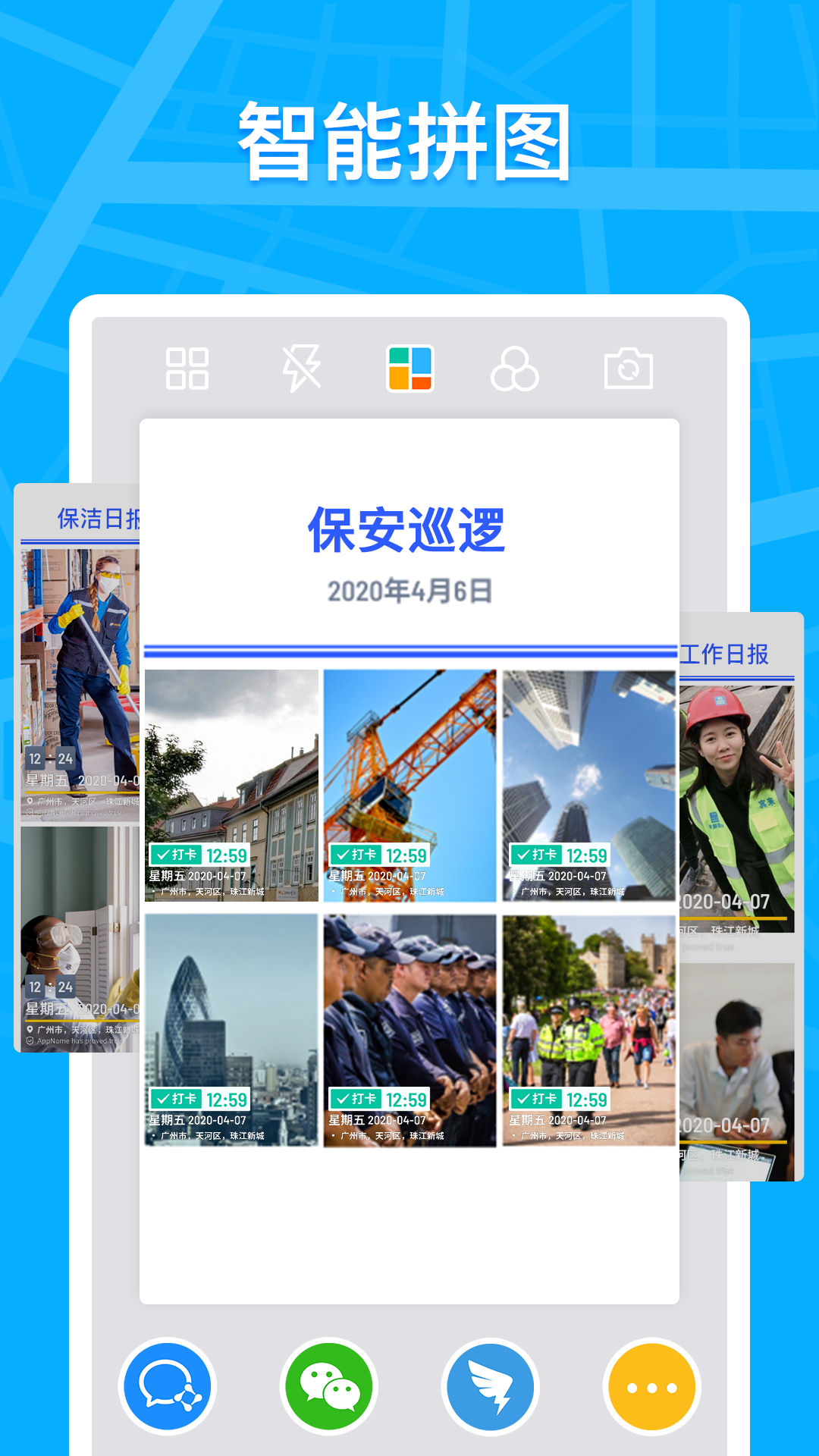819x1456 pixels.
Task: Share the collage to WeChat
Action: click(328, 1384)
